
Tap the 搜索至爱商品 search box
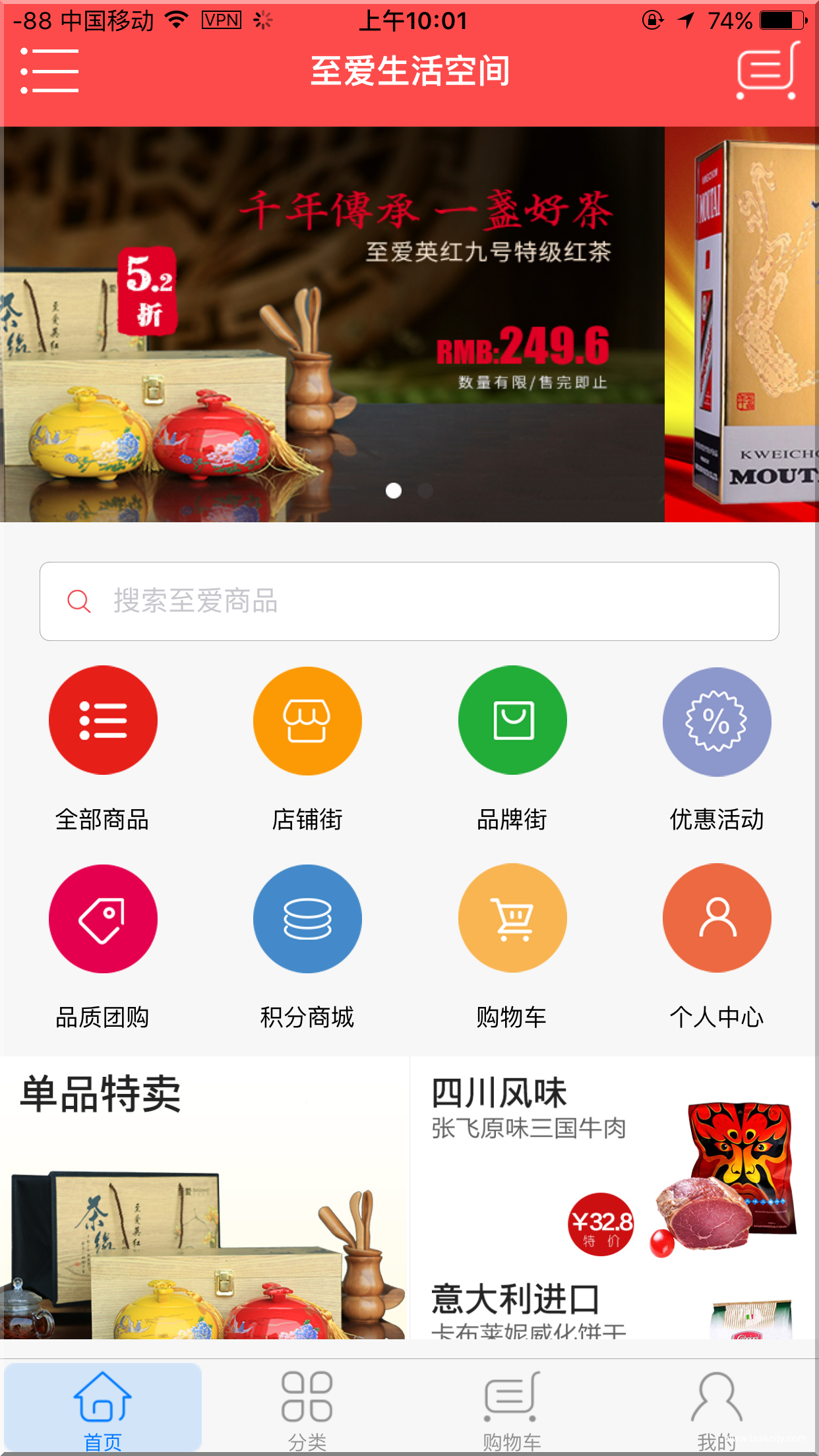[409, 601]
